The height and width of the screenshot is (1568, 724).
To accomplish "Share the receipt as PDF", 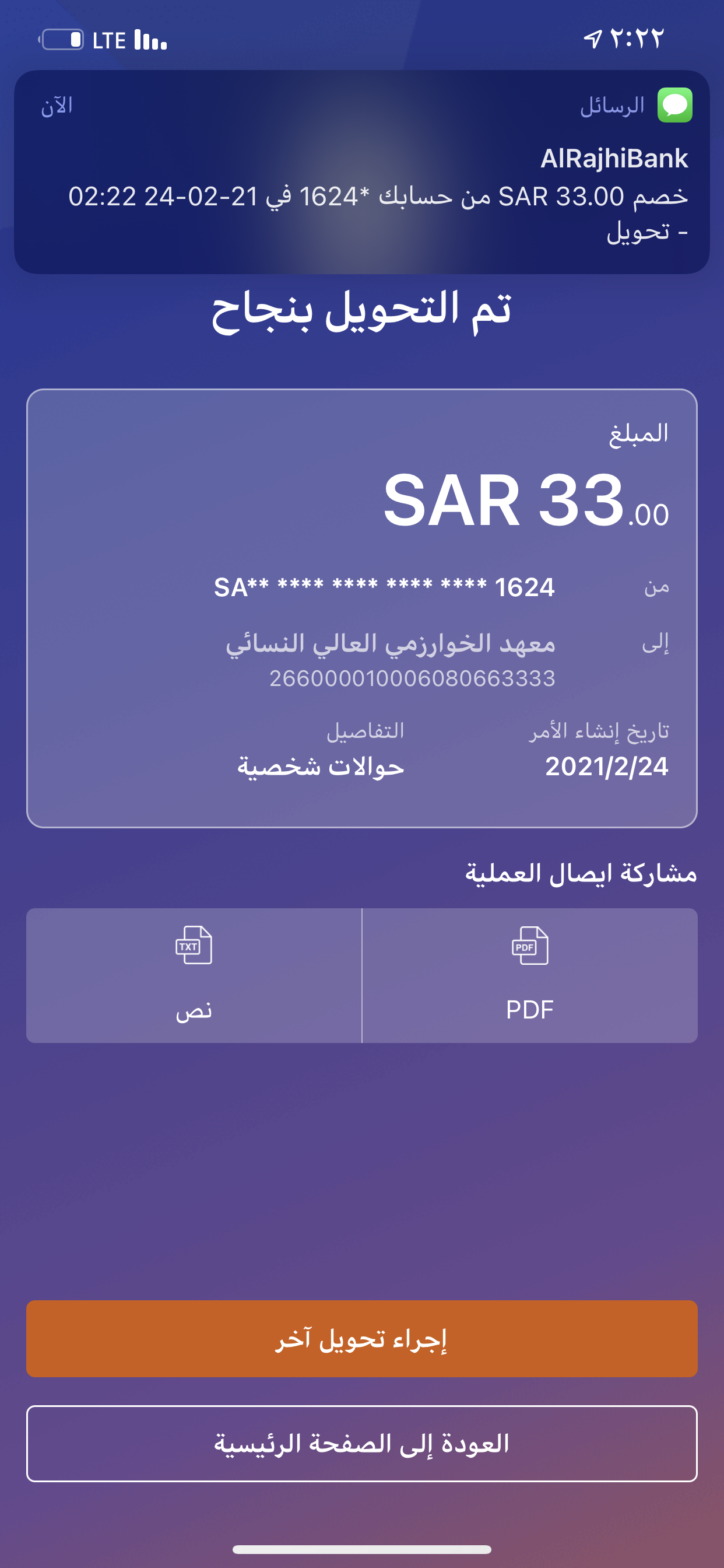I will (x=529, y=975).
